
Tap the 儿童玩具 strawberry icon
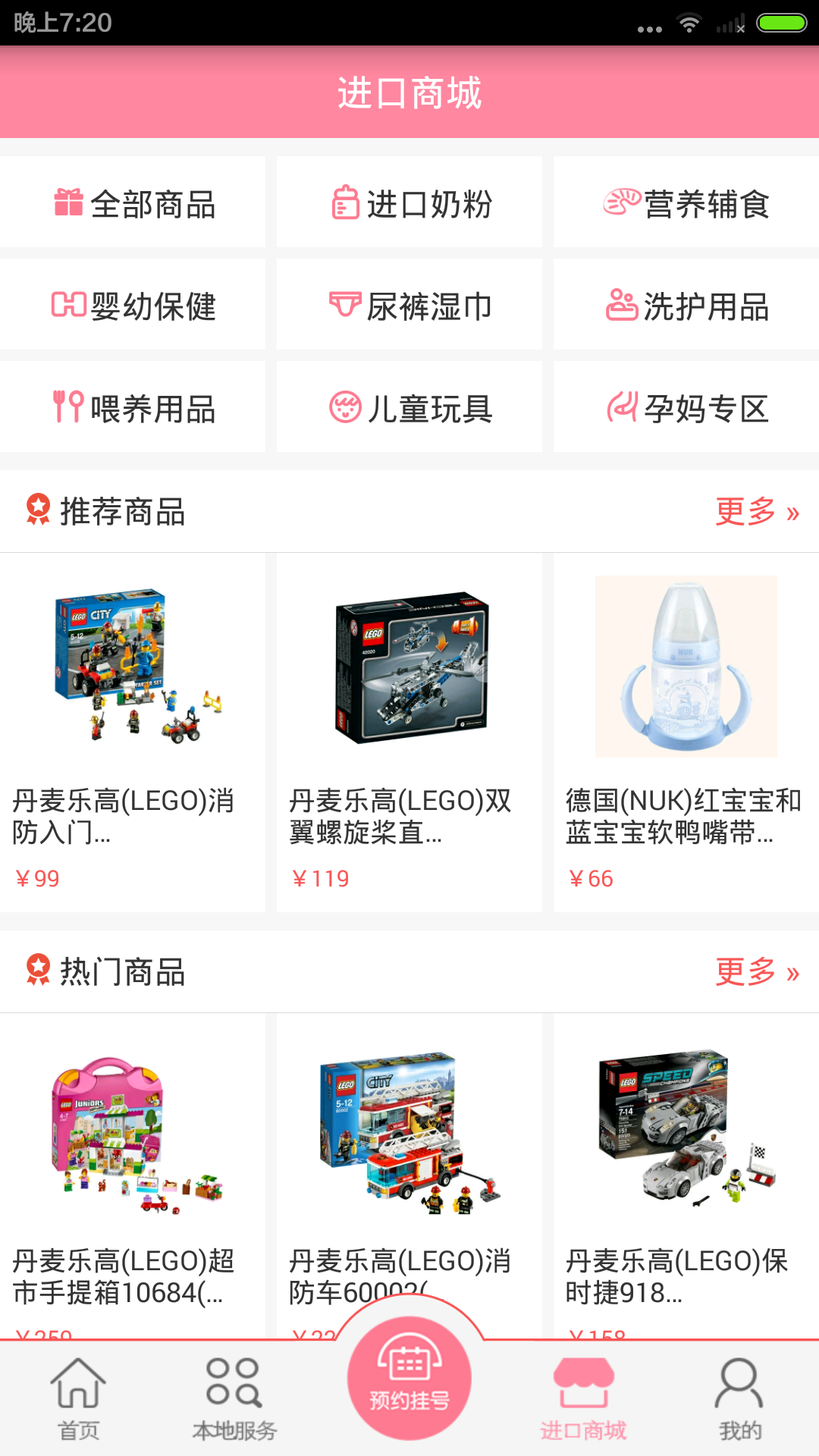[346, 409]
